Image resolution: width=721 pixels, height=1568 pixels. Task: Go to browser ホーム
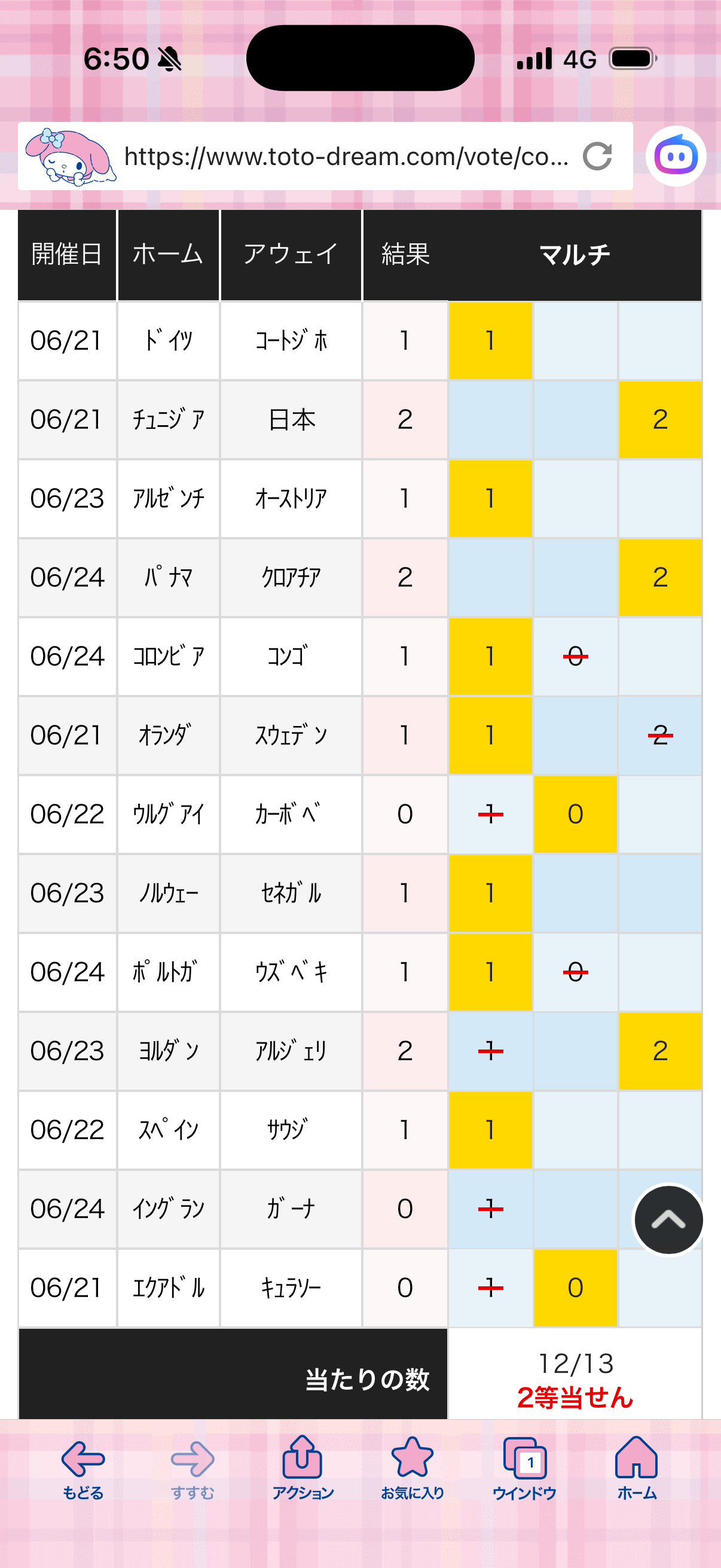tap(637, 1468)
